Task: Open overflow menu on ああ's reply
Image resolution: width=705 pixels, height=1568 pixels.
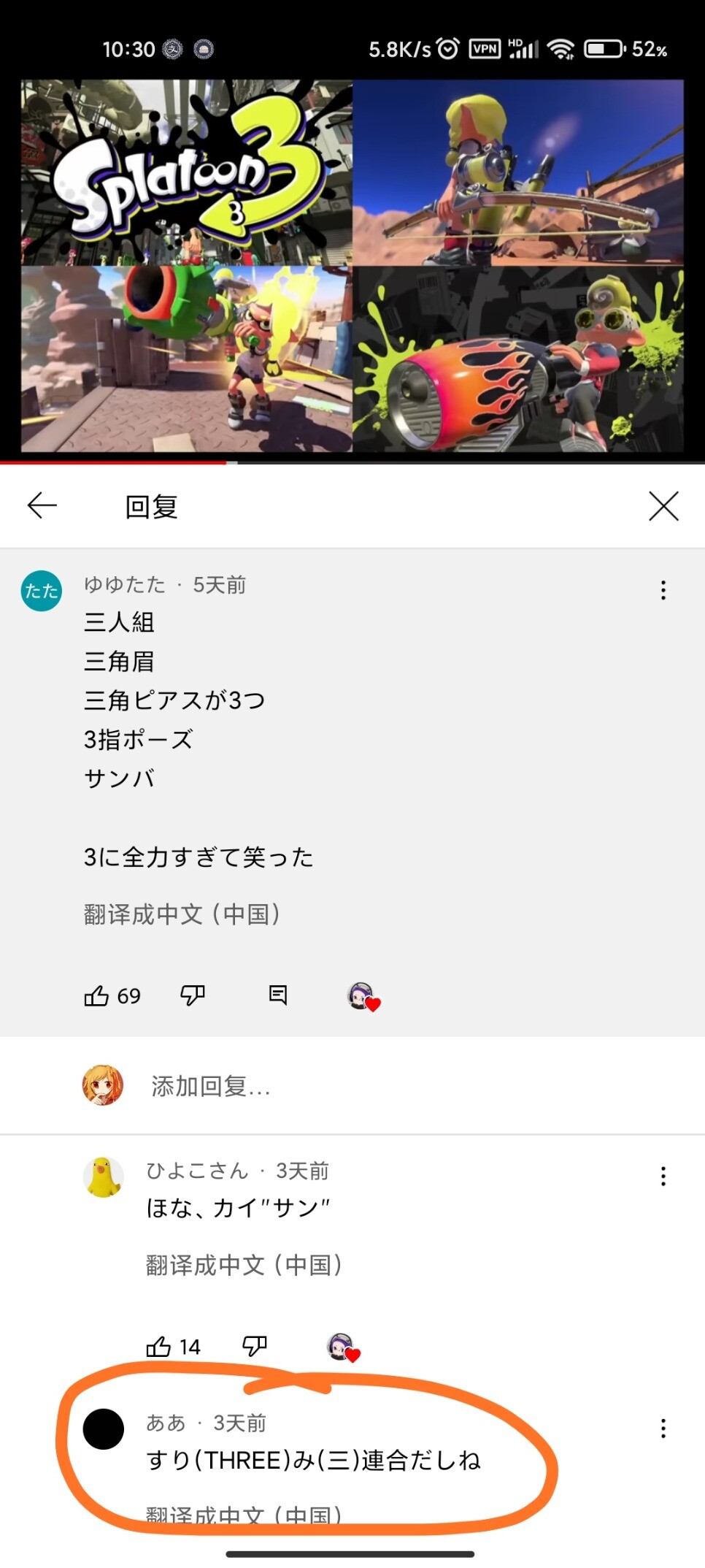Action: 663,1428
